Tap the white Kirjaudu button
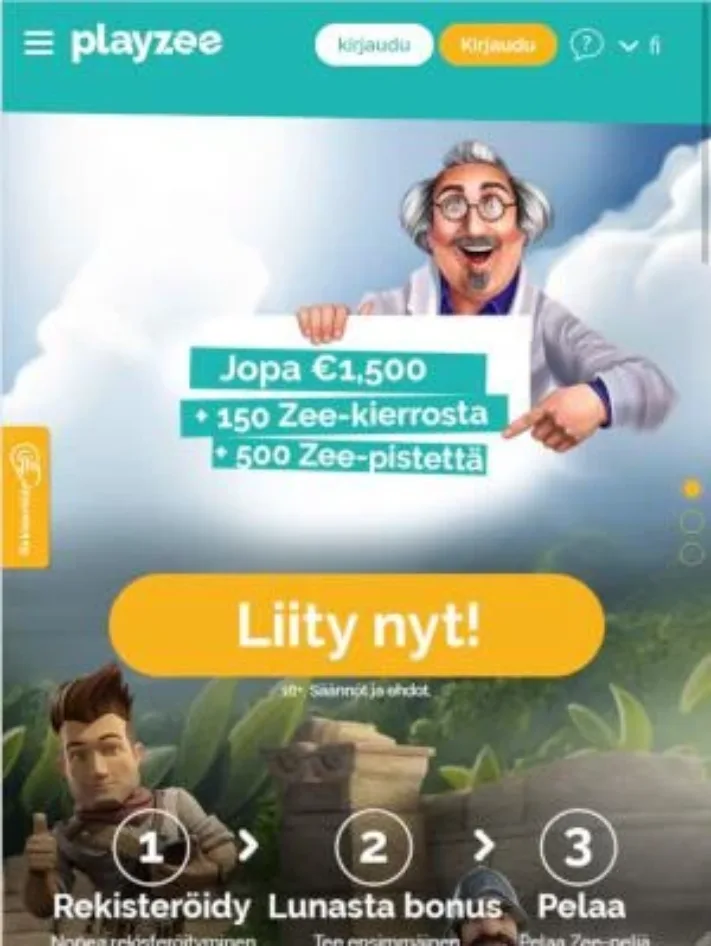This screenshot has width=711, height=946. point(374,45)
